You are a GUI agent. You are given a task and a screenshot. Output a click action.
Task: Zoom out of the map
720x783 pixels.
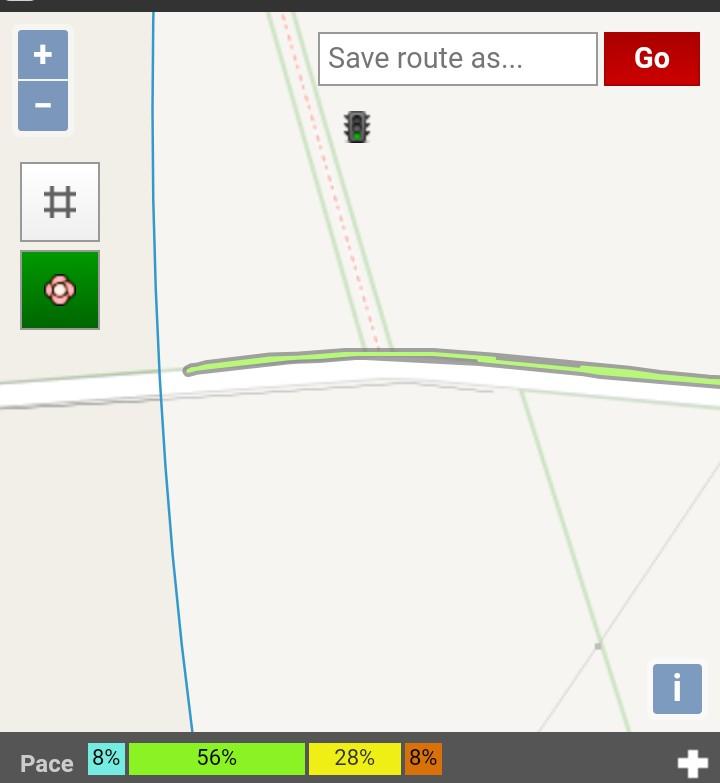(43, 105)
